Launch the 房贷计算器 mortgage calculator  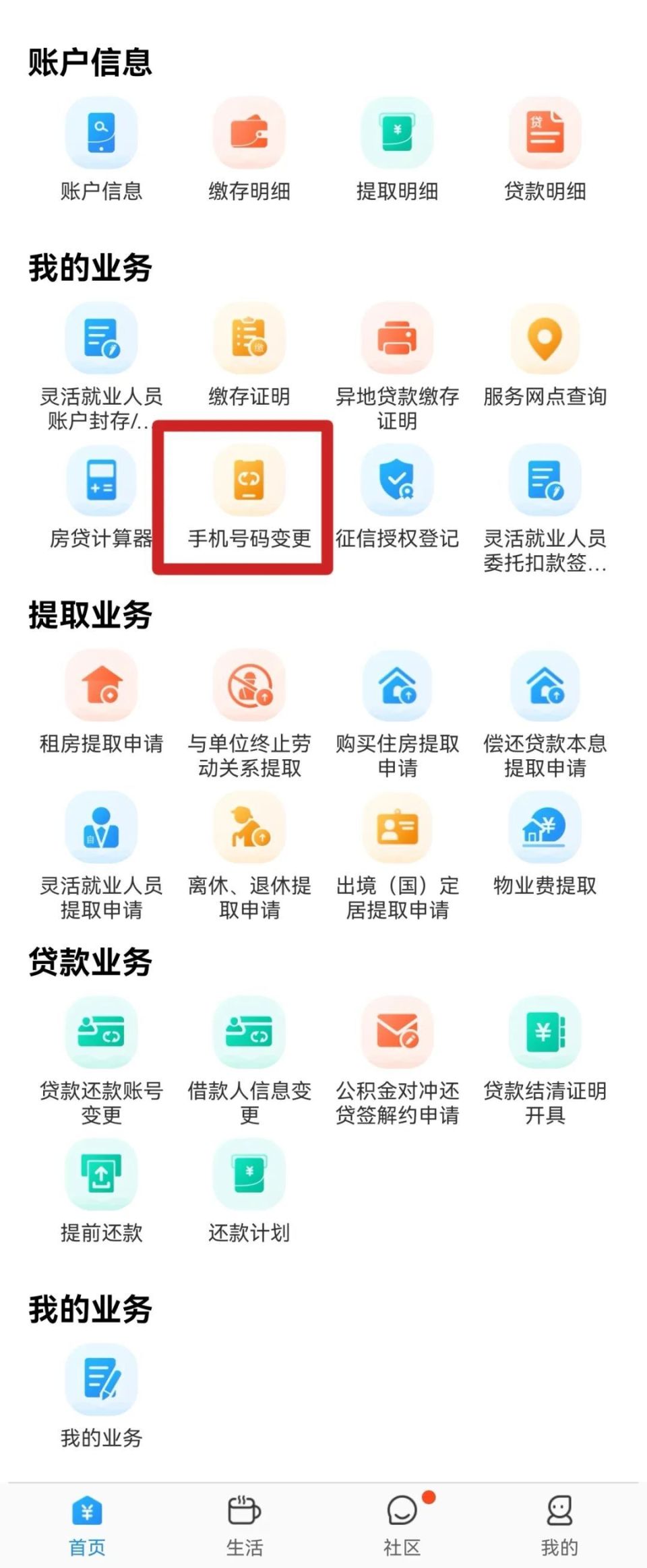[101, 480]
